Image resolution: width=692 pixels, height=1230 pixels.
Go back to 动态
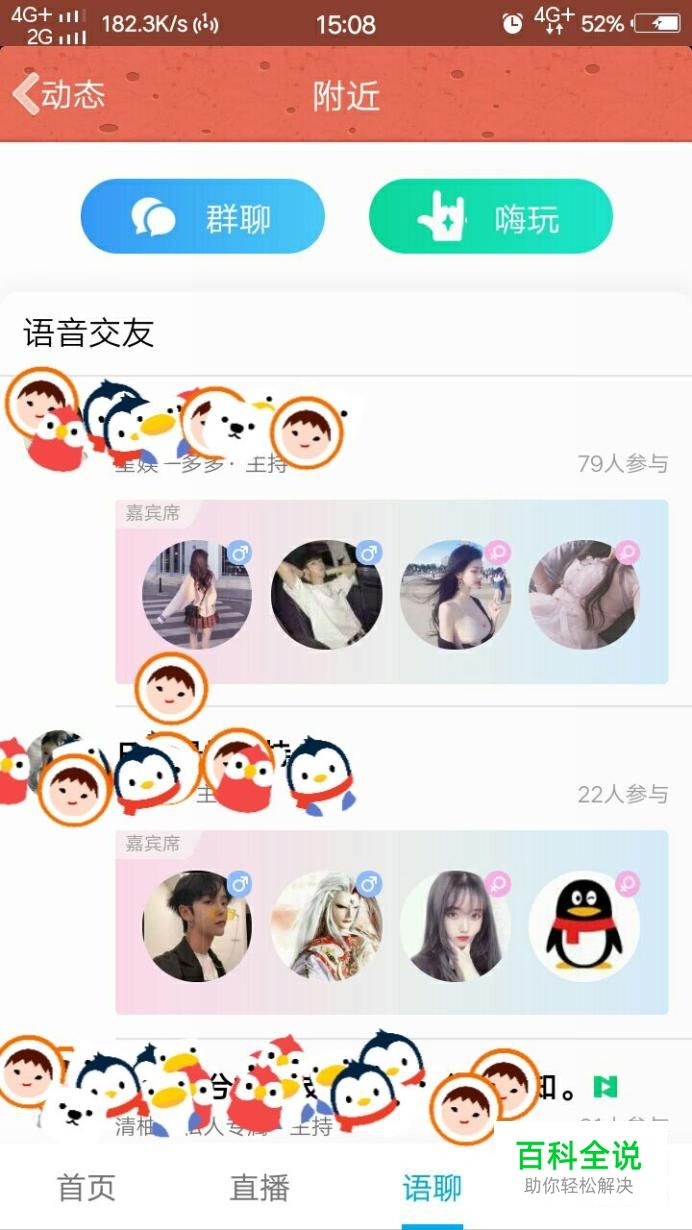point(58,95)
